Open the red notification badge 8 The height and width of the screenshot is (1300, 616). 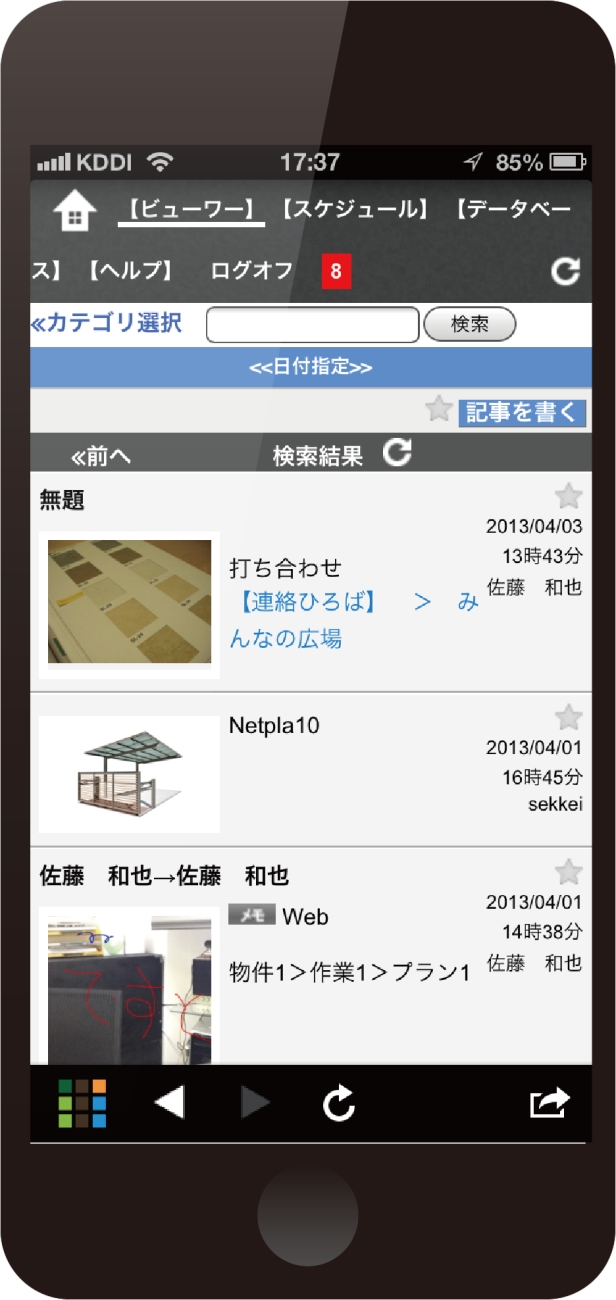pos(336,270)
